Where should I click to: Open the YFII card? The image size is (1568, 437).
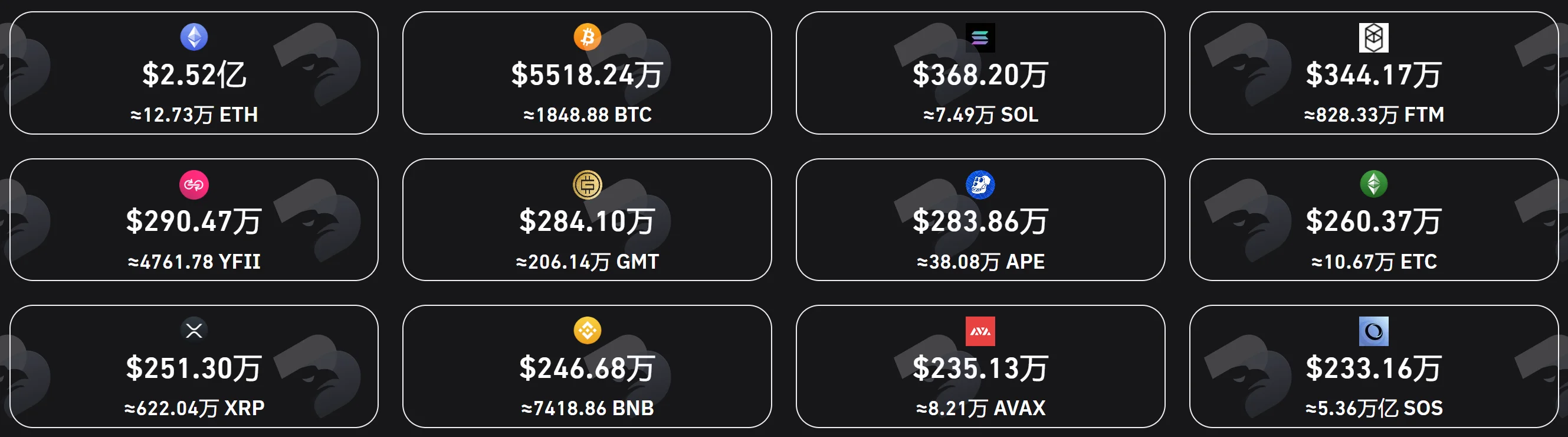[x=194, y=220]
